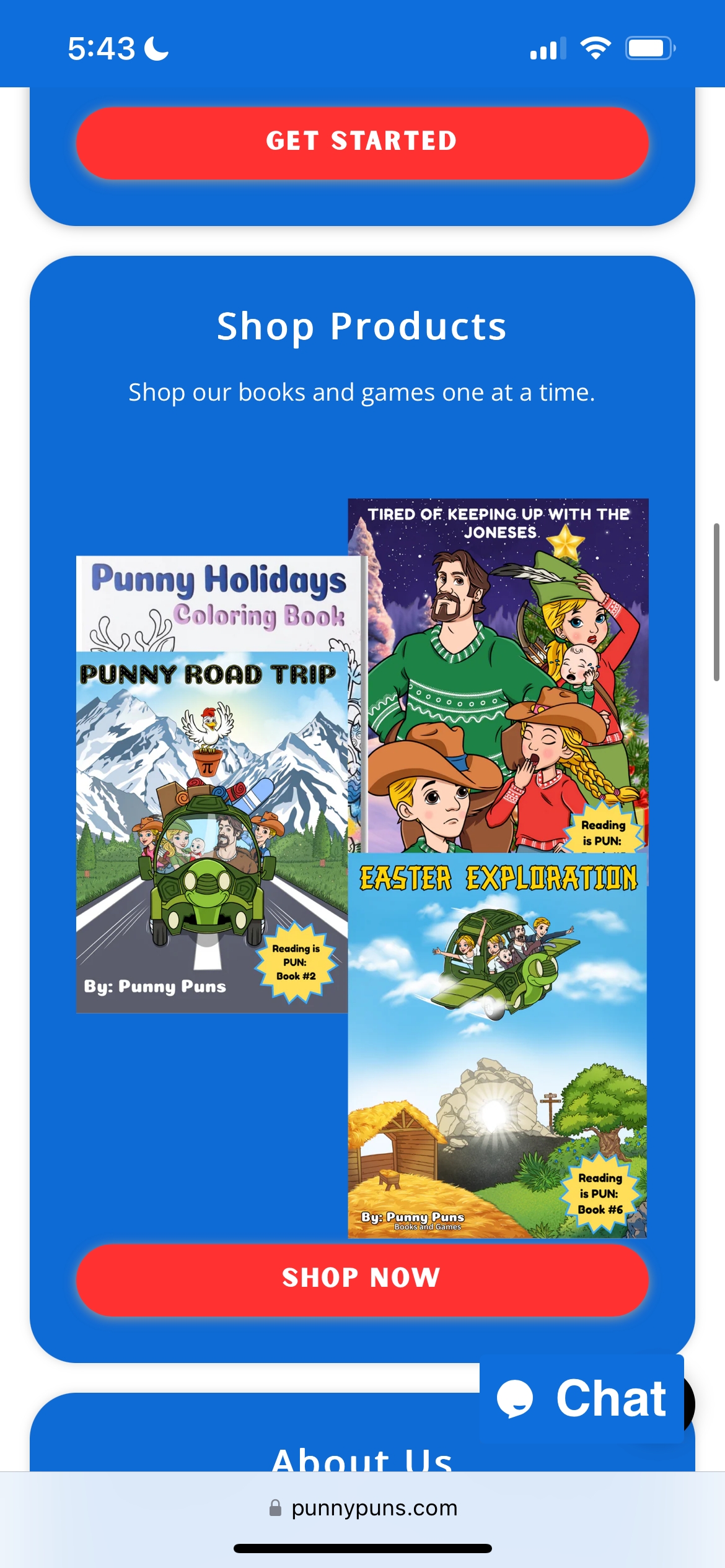
Task: Open the Shop Products book covers image
Action: pos(362,867)
